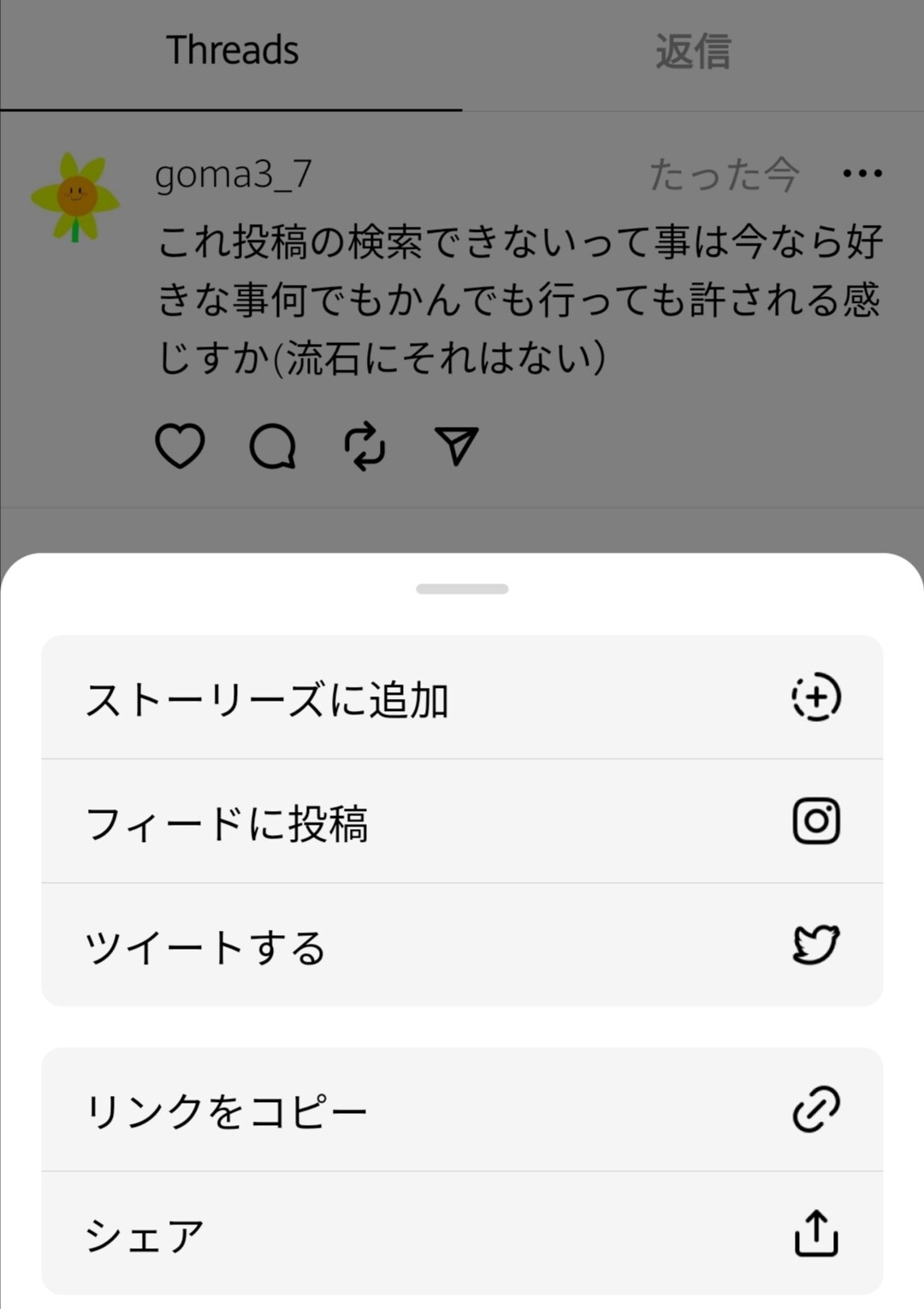Switch to the 返信 tab
Image resolution: width=924 pixels, height=1309 pixels.
[693, 51]
